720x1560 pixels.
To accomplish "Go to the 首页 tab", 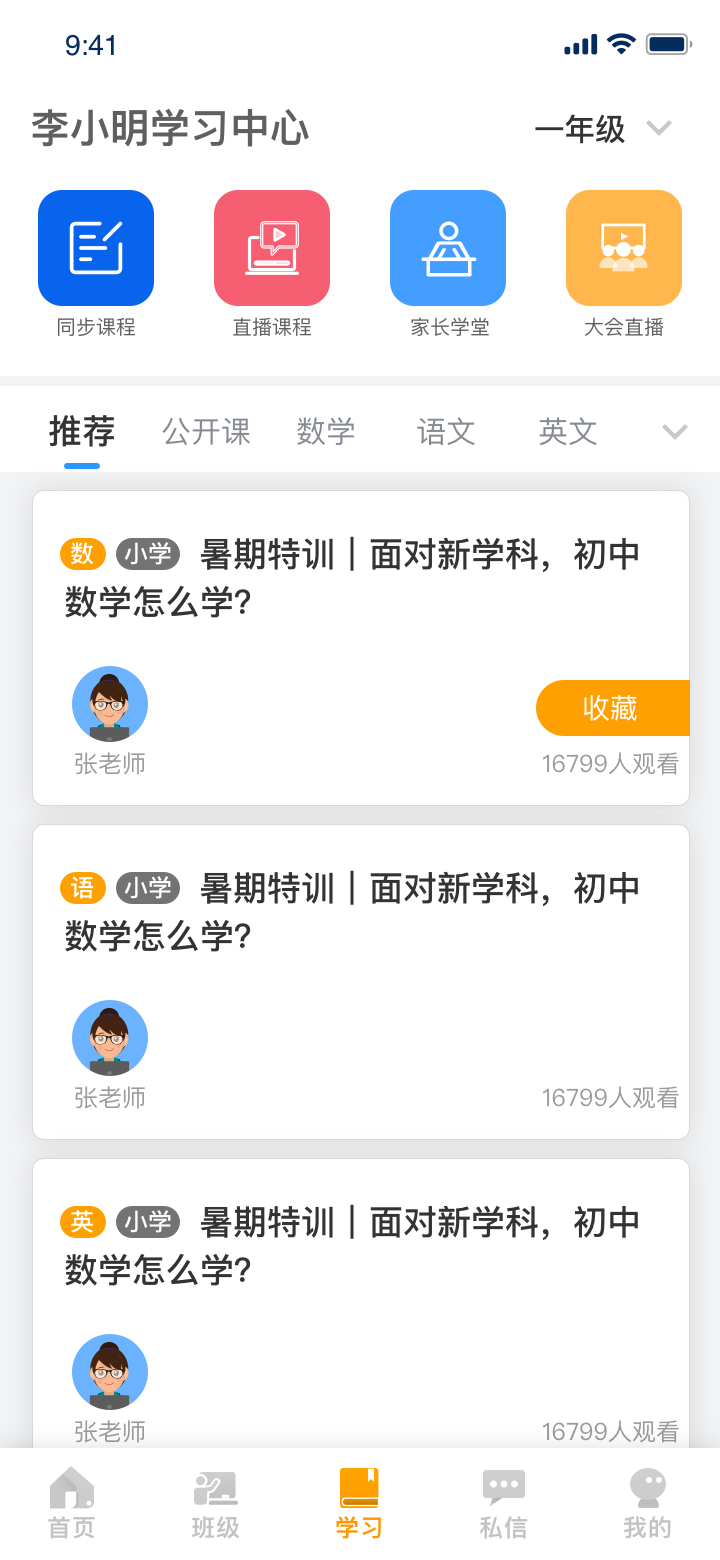I will (72, 1503).
